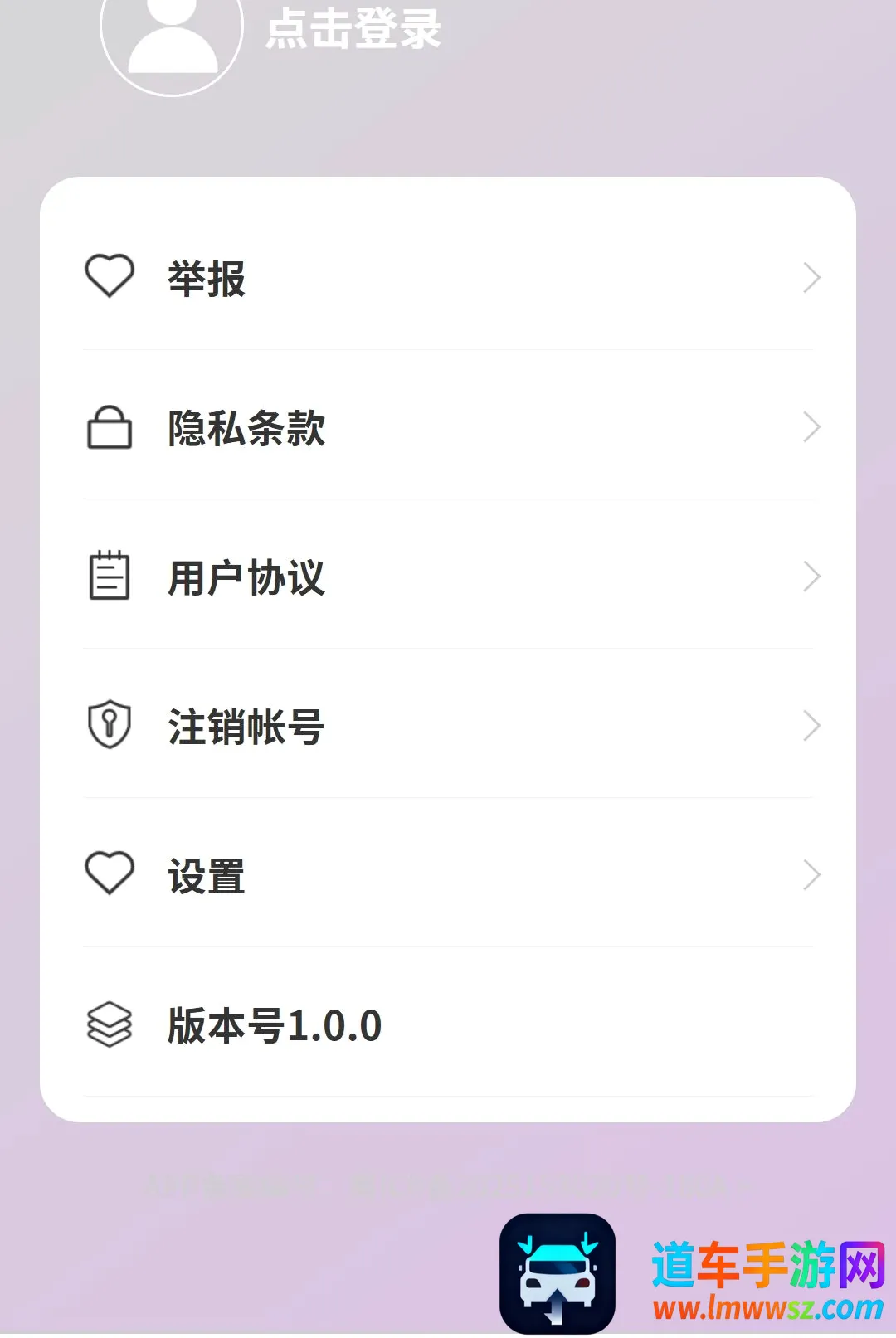
Task: Open 隐私条款 privacy terms
Action: click(x=448, y=427)
